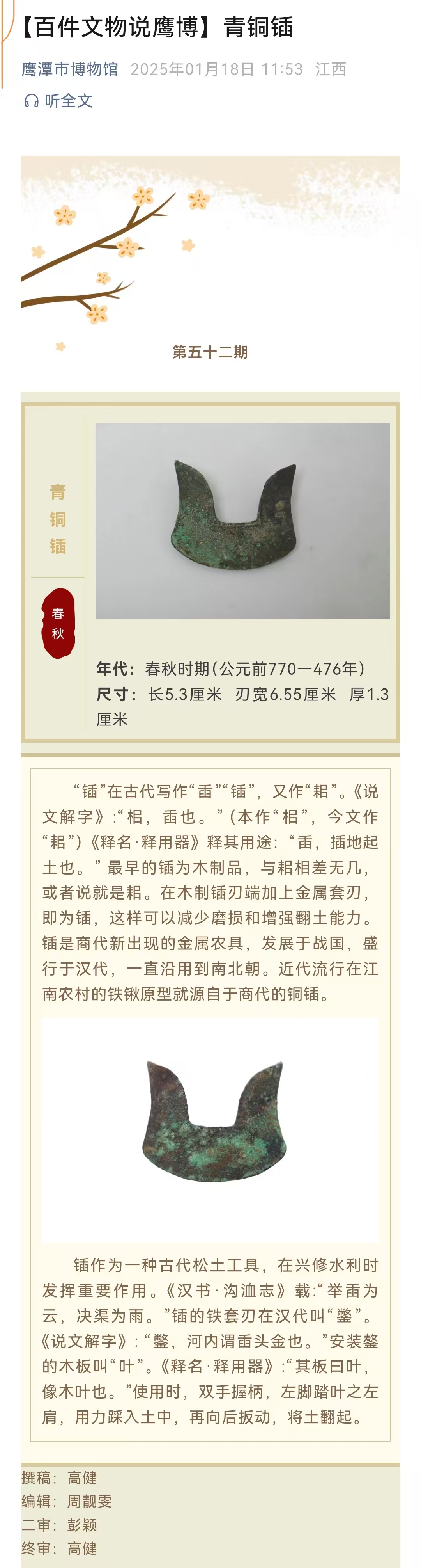View the gray-background bronze spade photo

[242, 521]
